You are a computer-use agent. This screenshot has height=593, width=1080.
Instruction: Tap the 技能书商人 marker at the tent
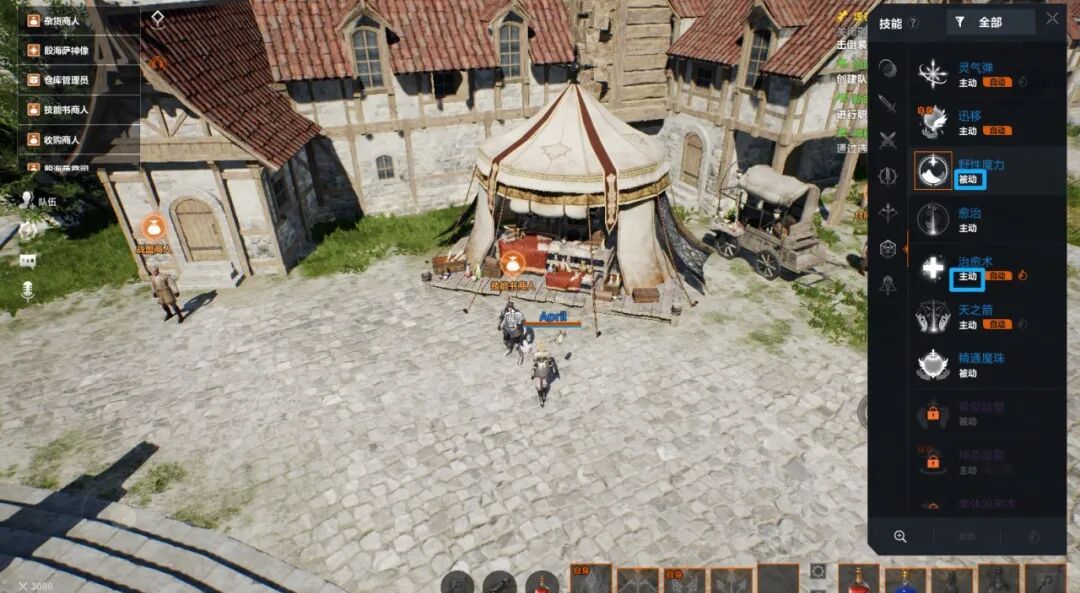pos(513,265)
